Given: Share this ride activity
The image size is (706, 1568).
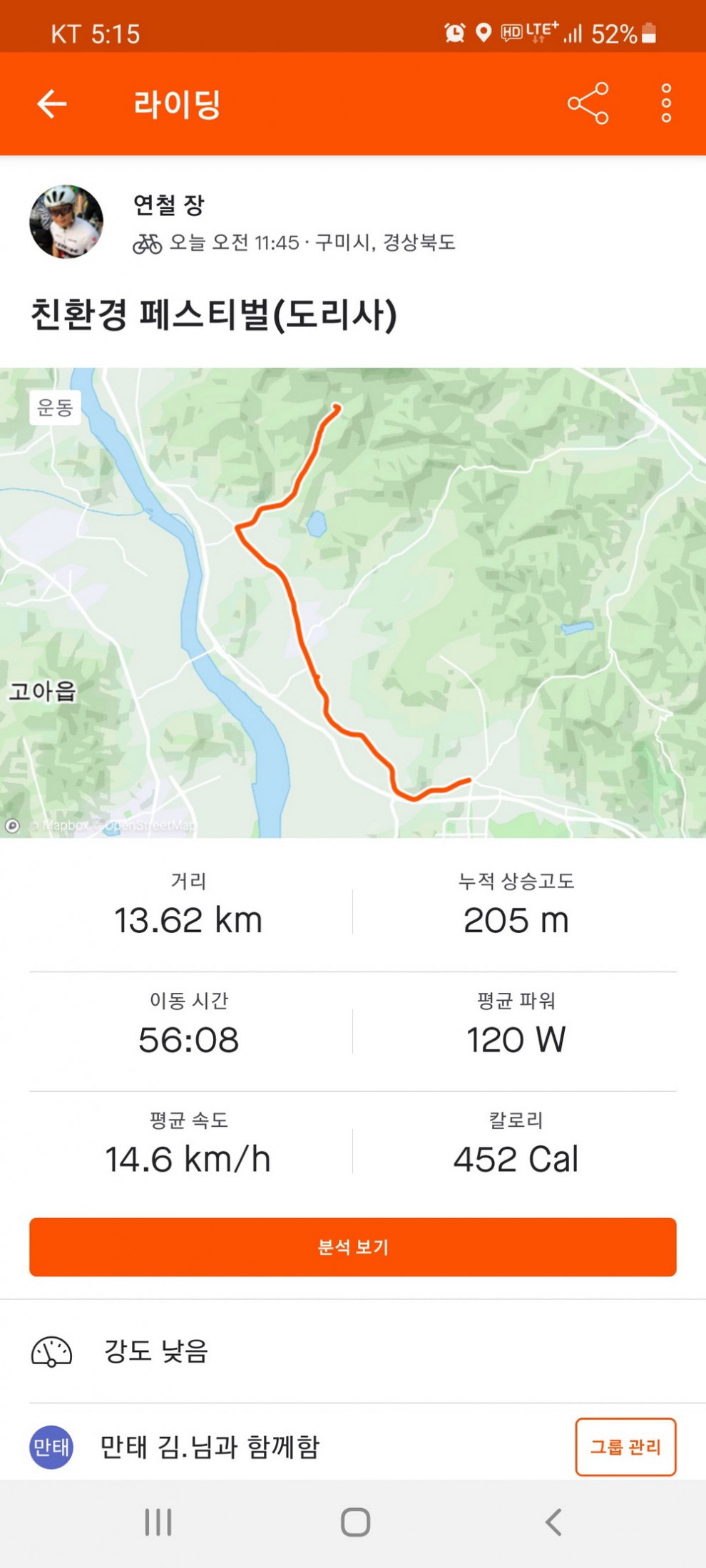Looking at the screenshot, I should (588, 104).
